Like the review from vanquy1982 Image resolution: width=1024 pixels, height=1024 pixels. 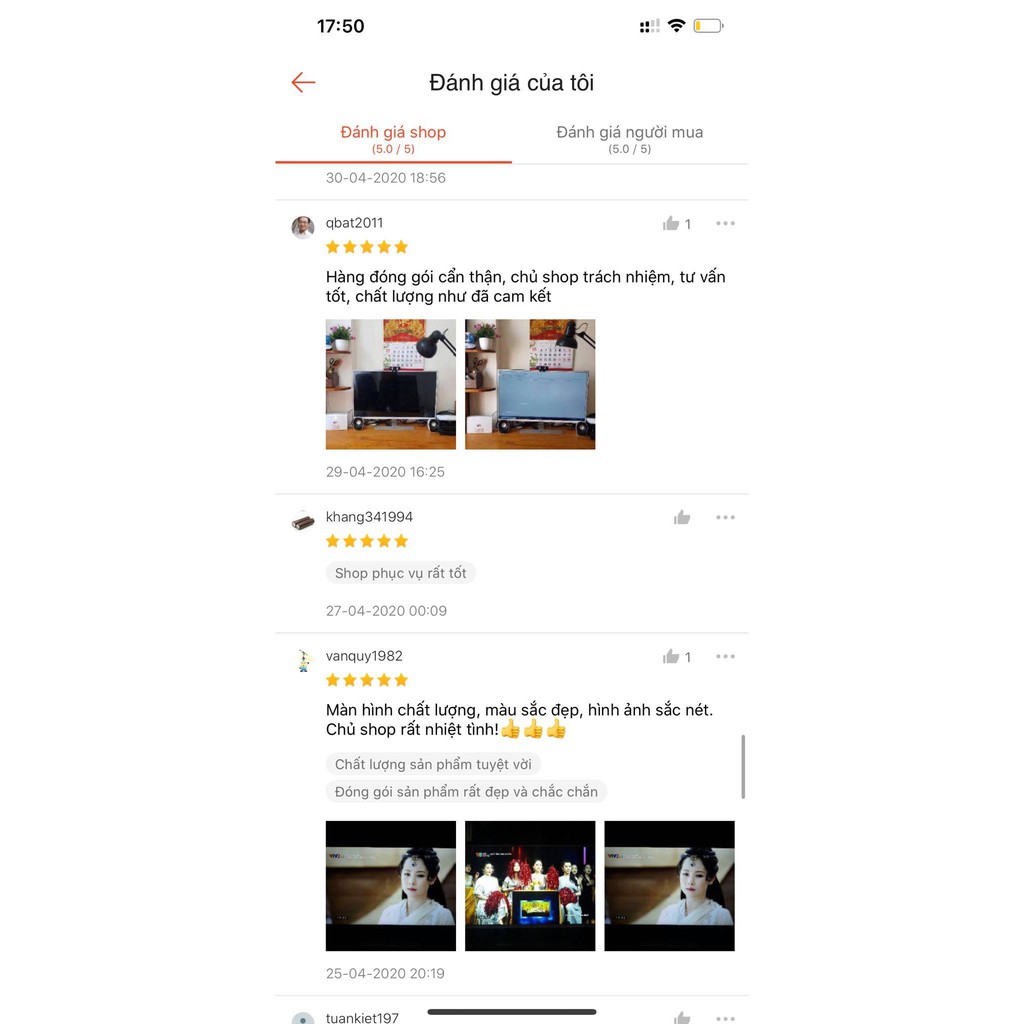click(671, 657)
